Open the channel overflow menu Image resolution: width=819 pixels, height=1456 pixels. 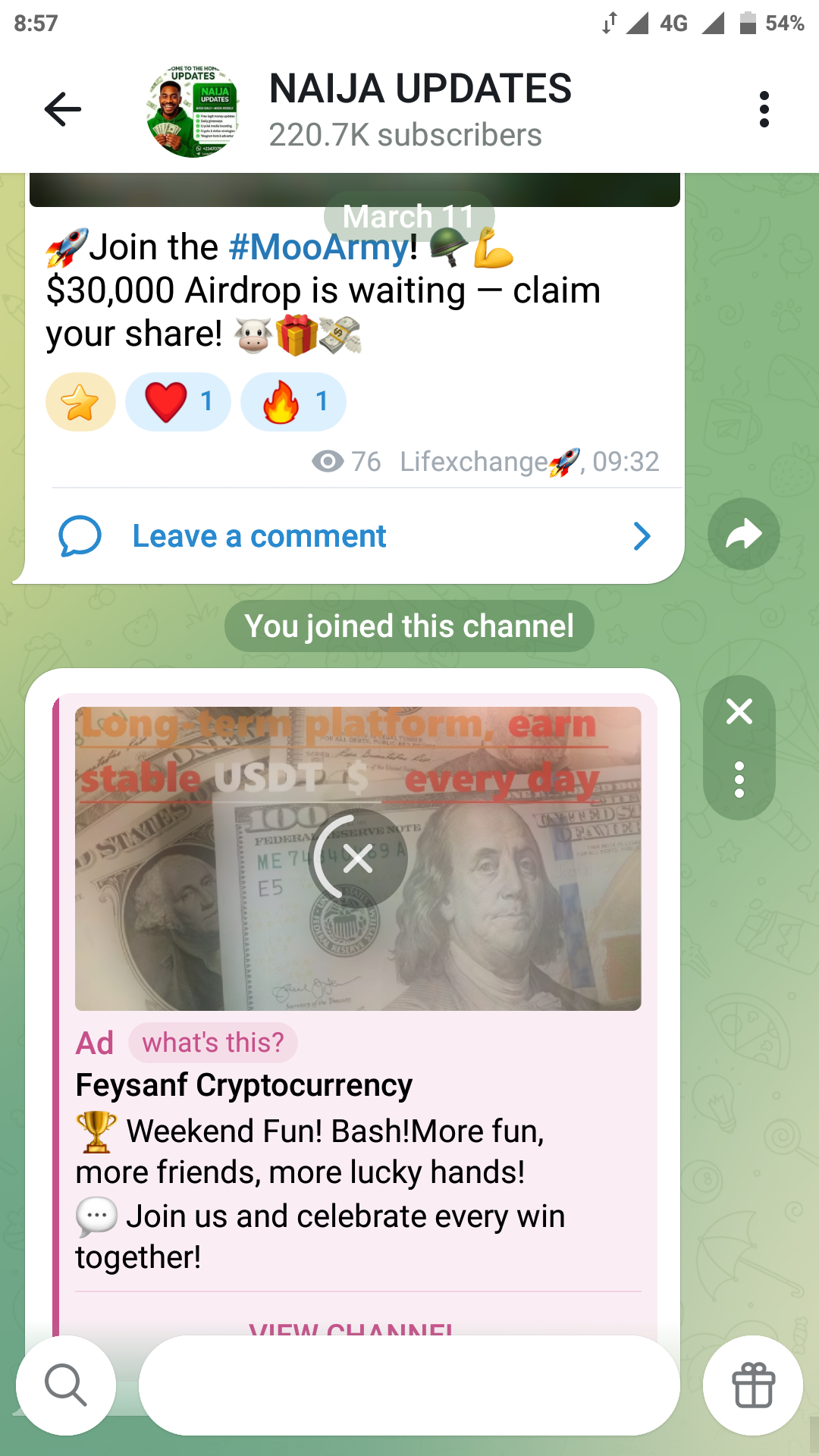(x=764, y=109)
